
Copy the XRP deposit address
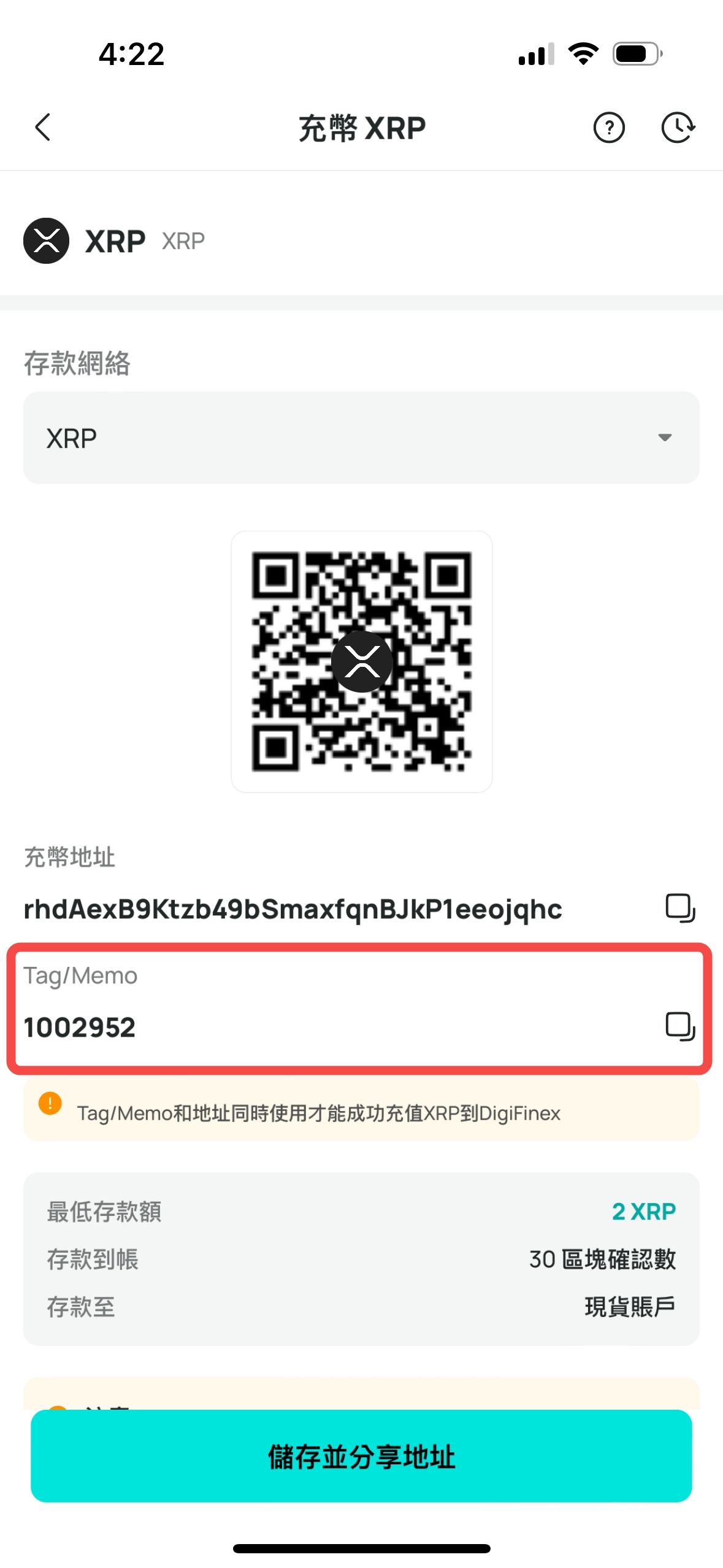click(x=679, y=908)
